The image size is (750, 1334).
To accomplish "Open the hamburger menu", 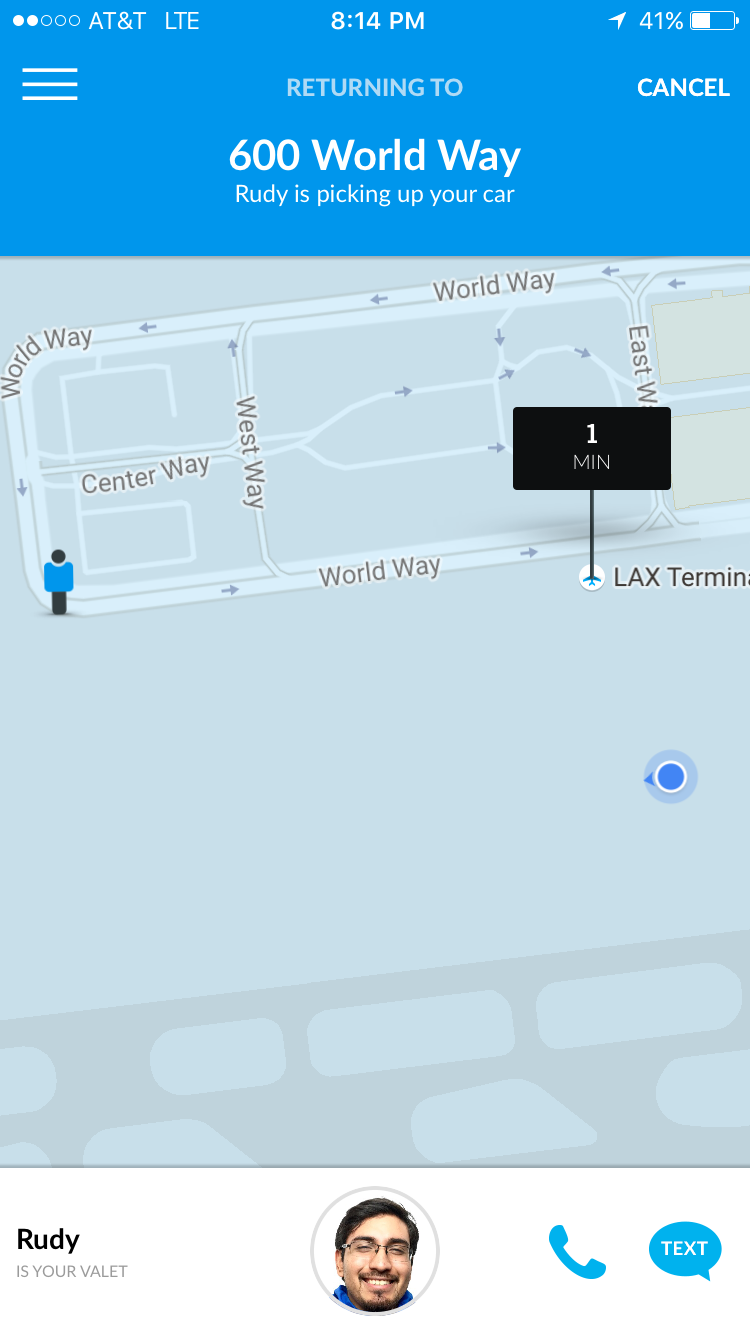I will click(50, 85).
